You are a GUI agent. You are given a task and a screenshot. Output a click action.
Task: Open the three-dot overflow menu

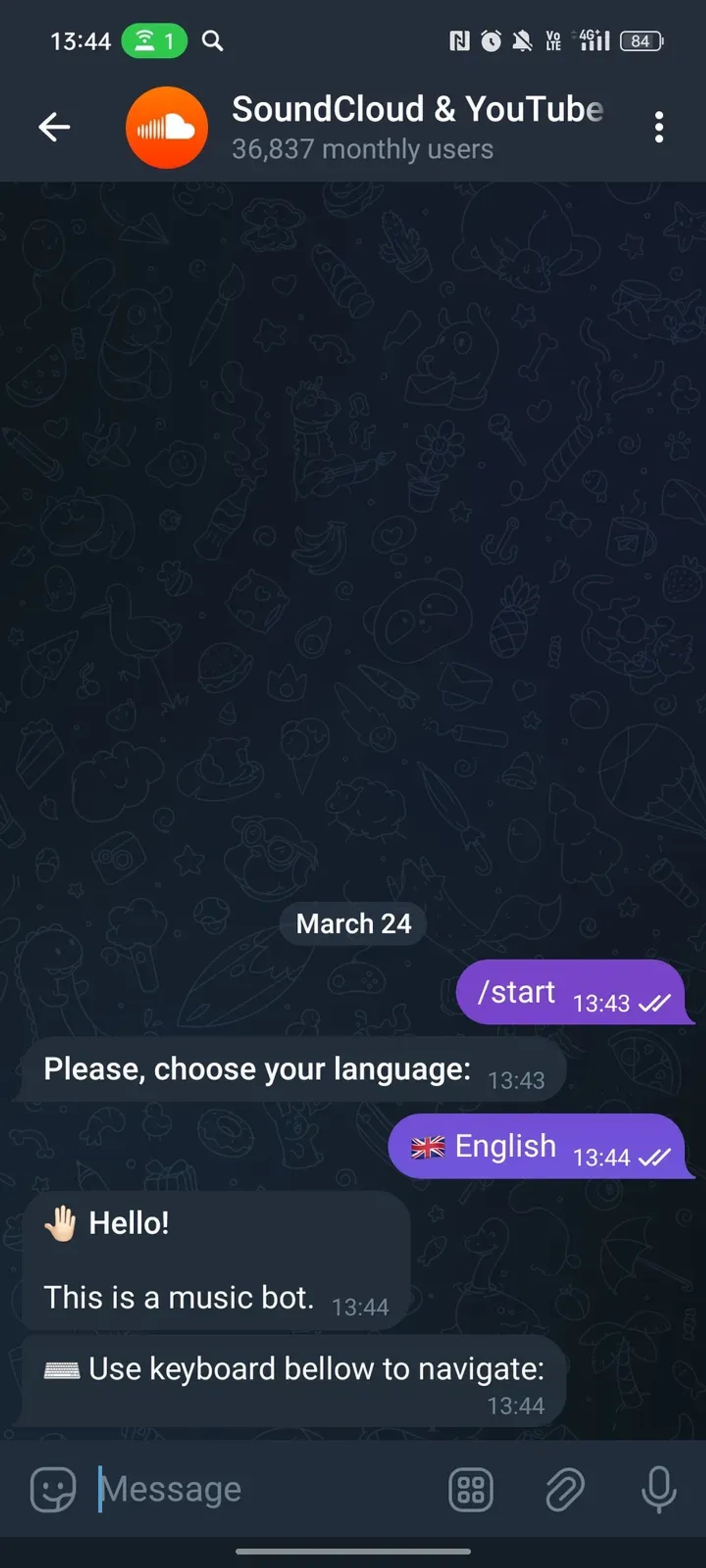click(x=658, y=127)
